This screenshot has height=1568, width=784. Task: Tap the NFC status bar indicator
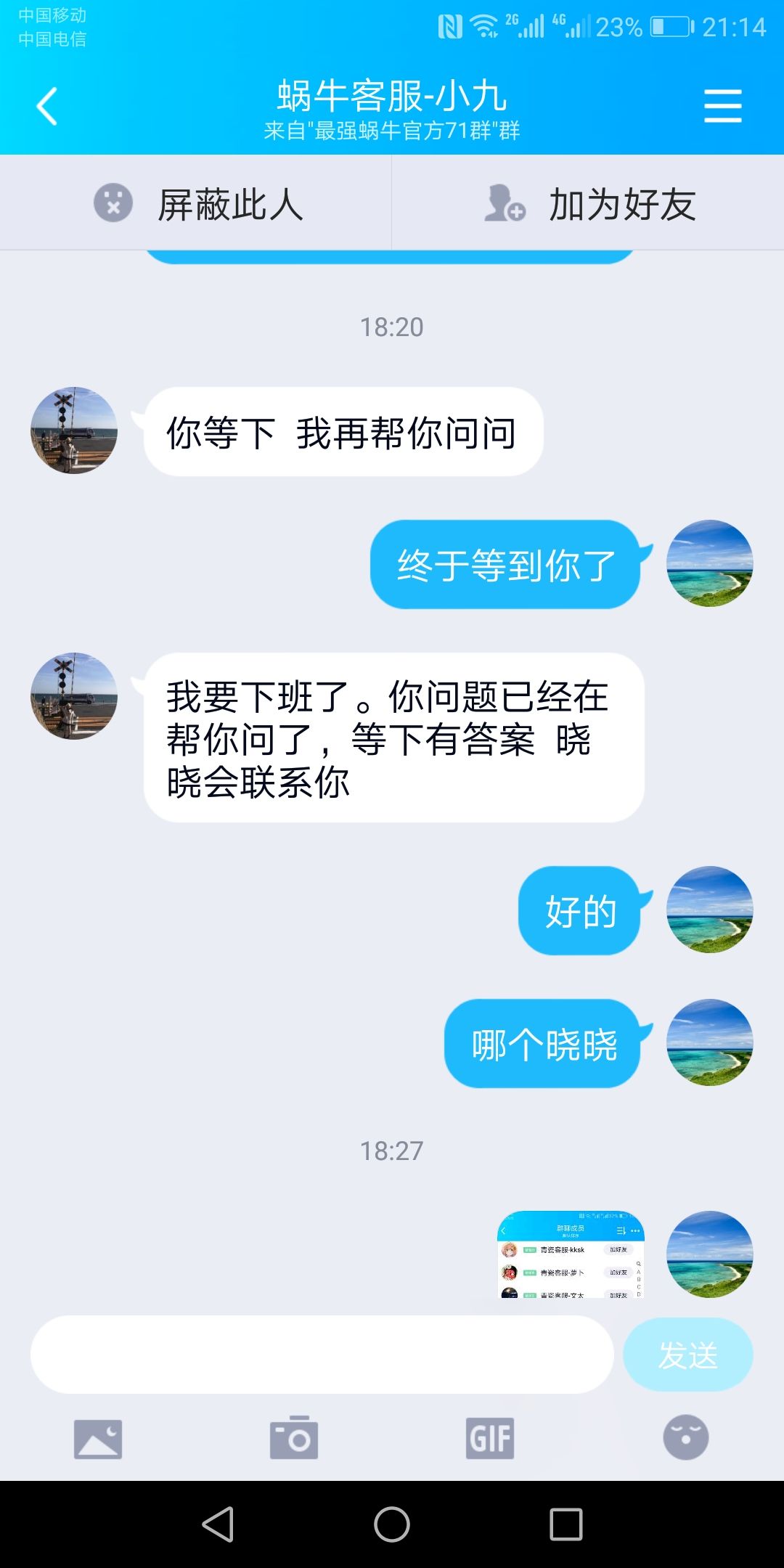click(450, 25)
